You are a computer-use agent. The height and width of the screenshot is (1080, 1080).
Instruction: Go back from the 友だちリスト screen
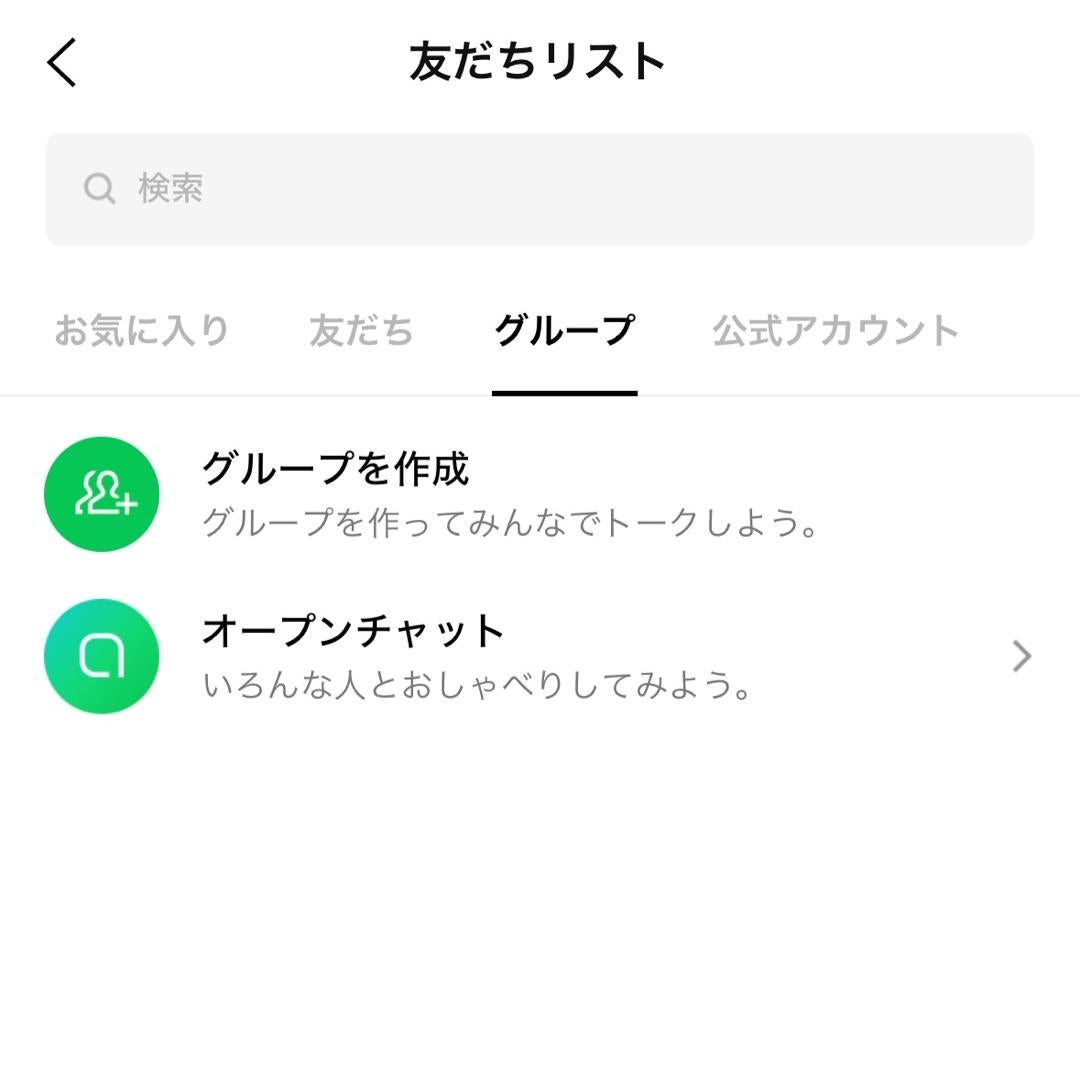point(62,63)
